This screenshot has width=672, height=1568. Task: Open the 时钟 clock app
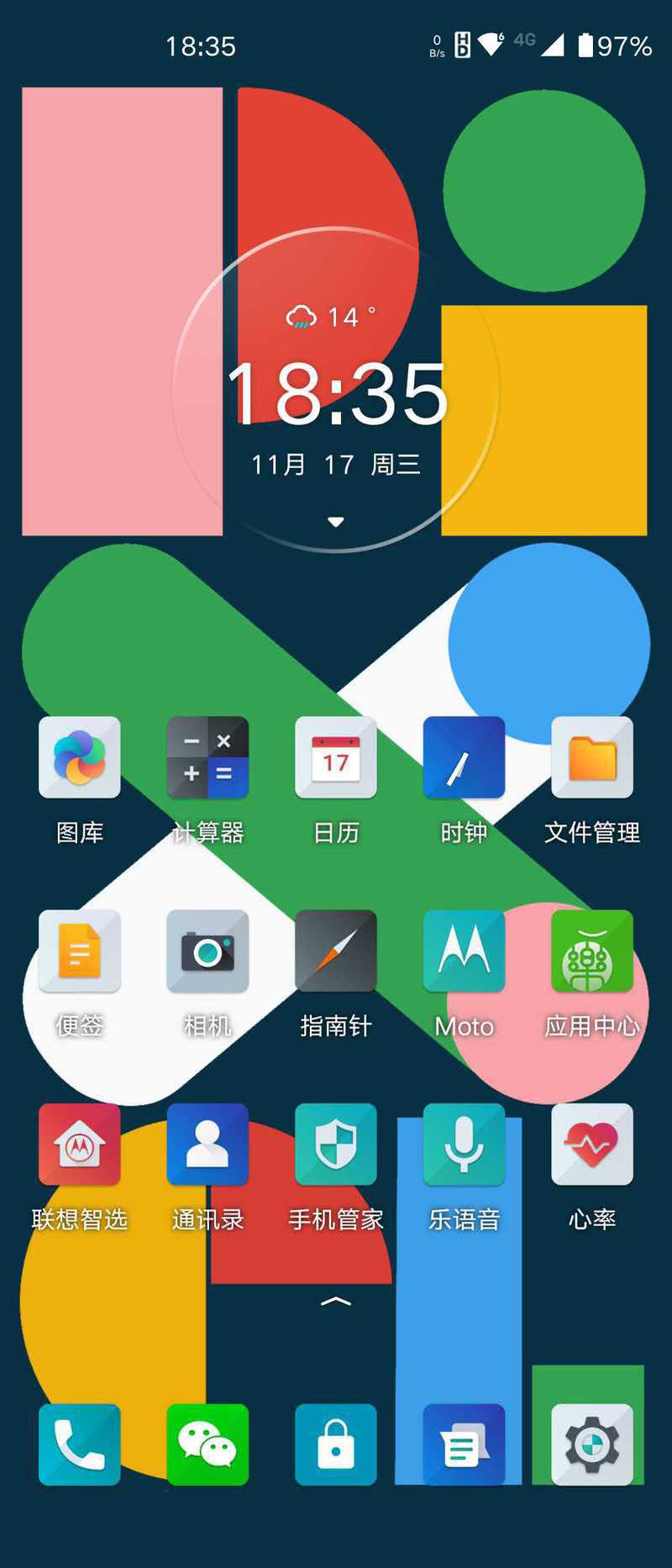coord(464,758)
